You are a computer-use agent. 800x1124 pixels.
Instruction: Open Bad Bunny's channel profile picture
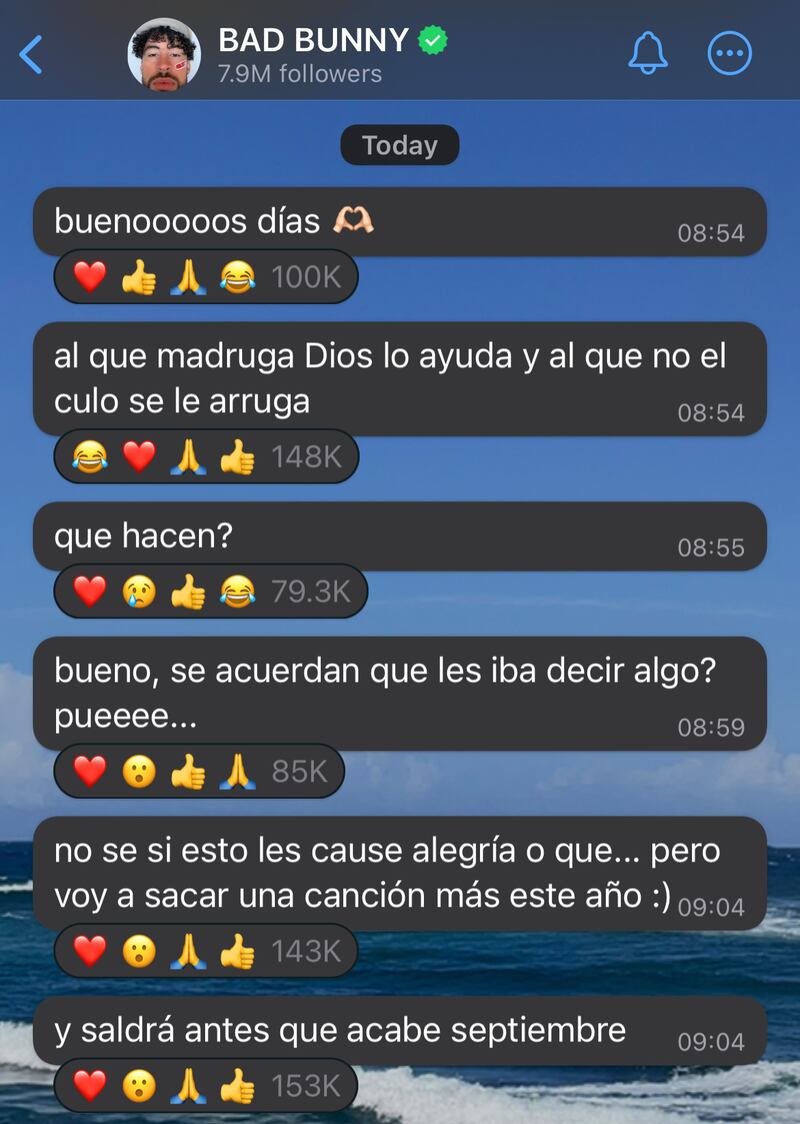click(x=163, y=54)
